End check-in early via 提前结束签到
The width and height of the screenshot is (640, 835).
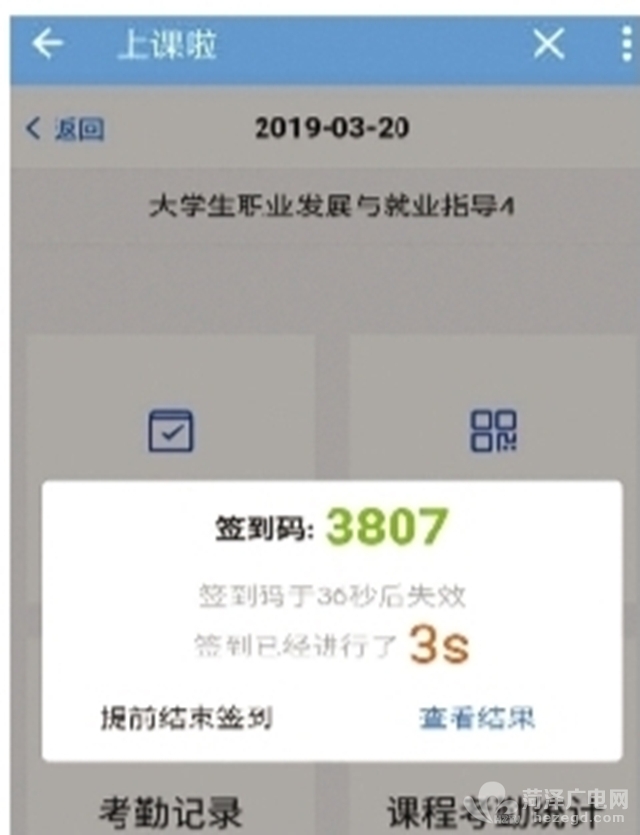(x=186, y=717)
